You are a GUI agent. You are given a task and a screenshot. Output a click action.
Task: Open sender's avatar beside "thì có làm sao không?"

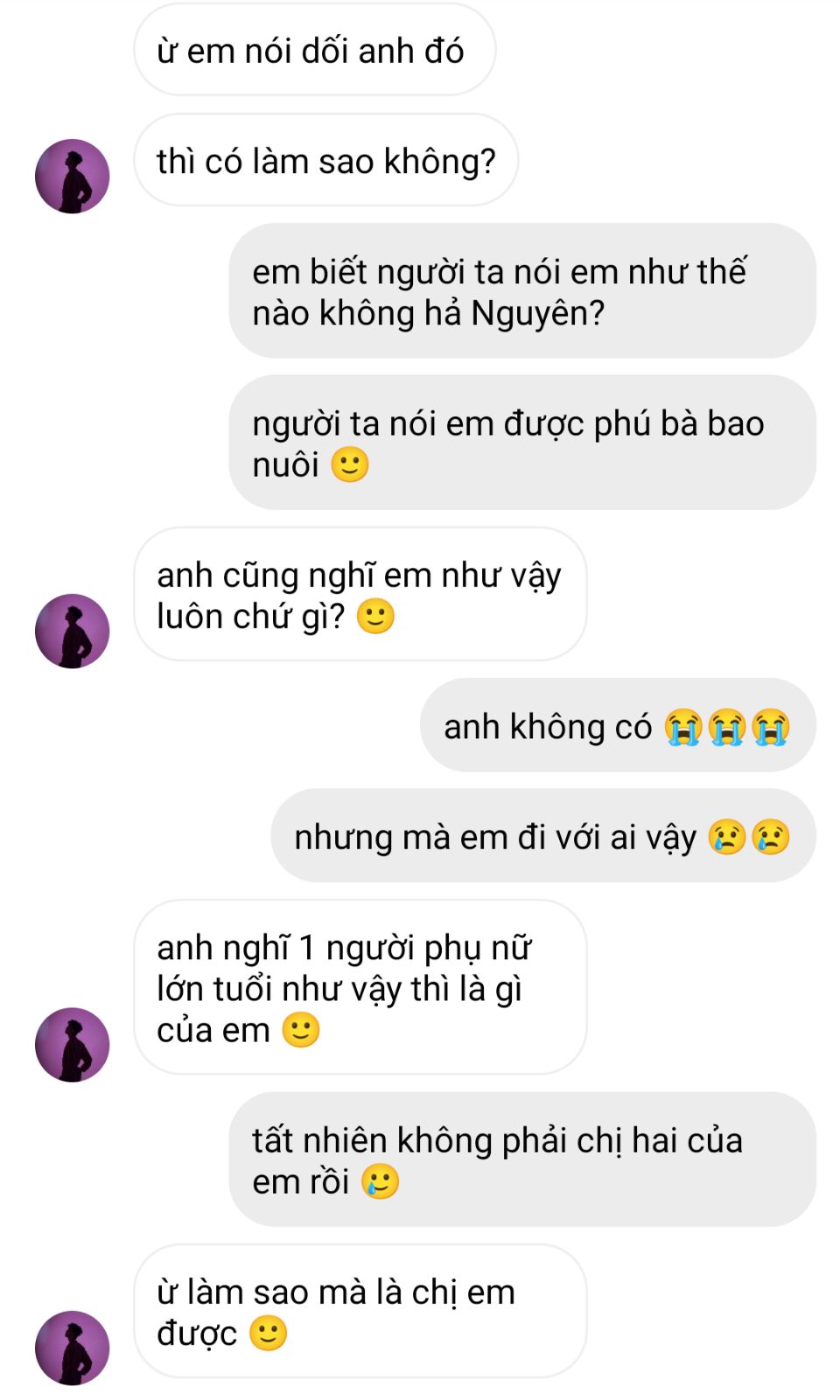(x=72, y=176)
